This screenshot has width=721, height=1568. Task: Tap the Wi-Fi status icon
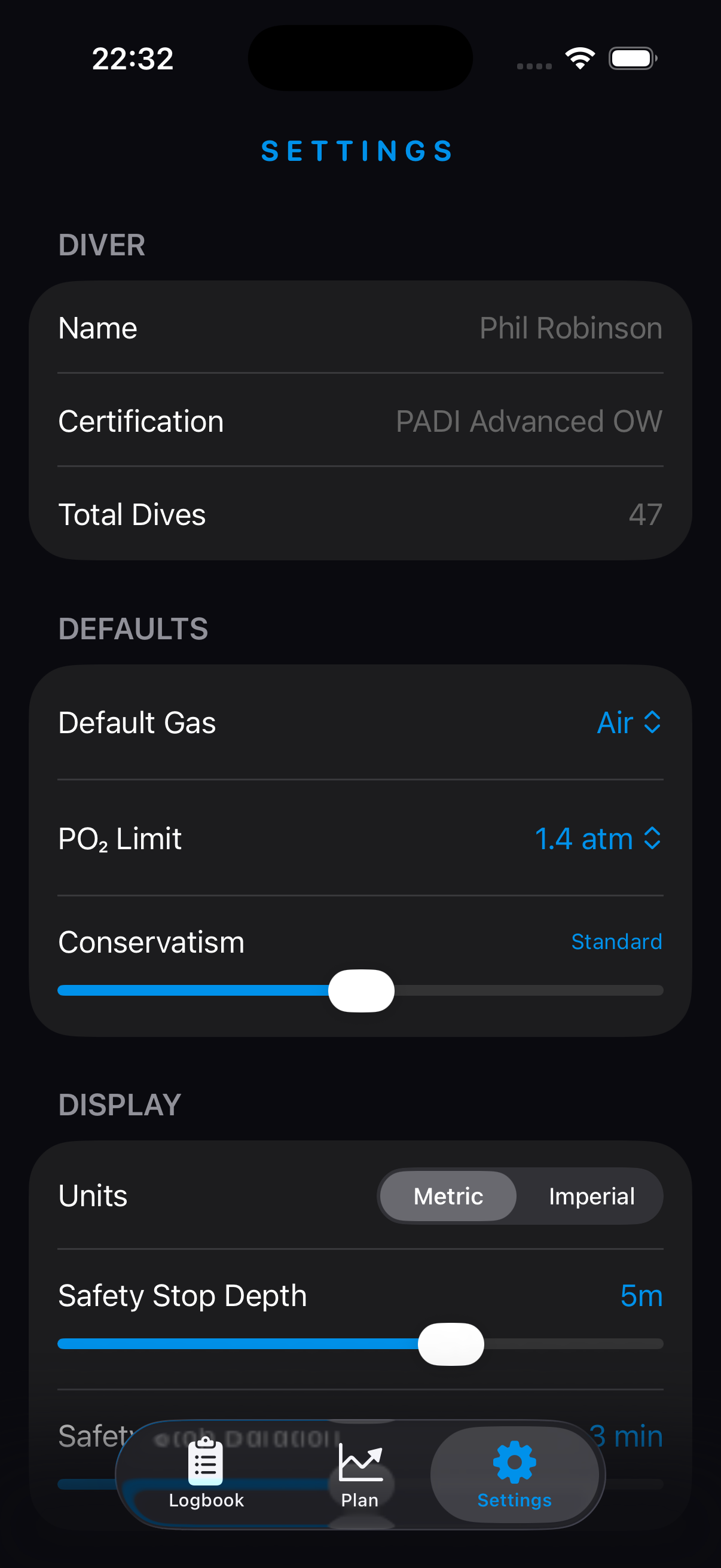click(579, 57)
